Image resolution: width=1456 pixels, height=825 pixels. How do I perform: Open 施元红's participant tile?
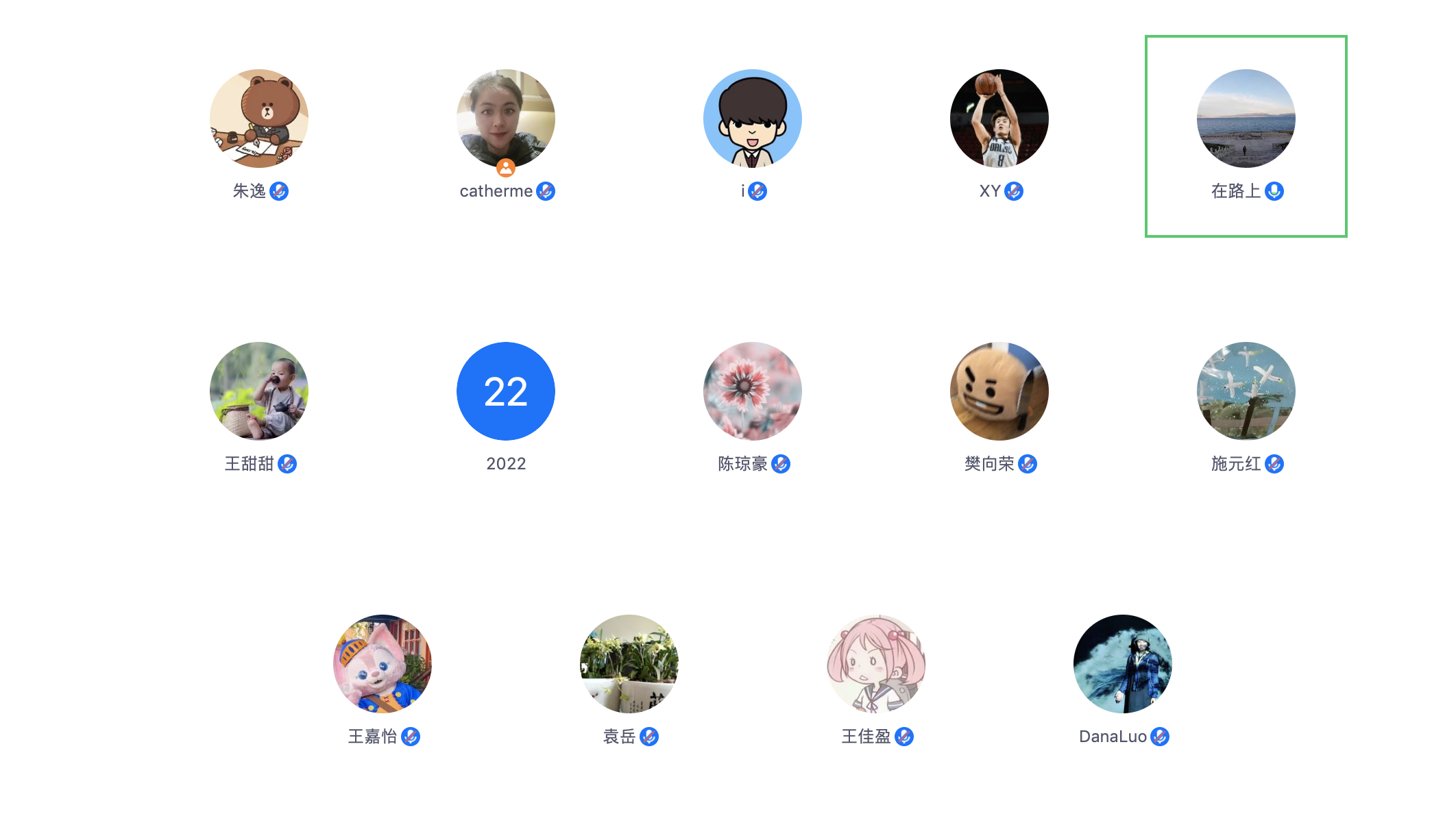click(x=1246, y=391)
